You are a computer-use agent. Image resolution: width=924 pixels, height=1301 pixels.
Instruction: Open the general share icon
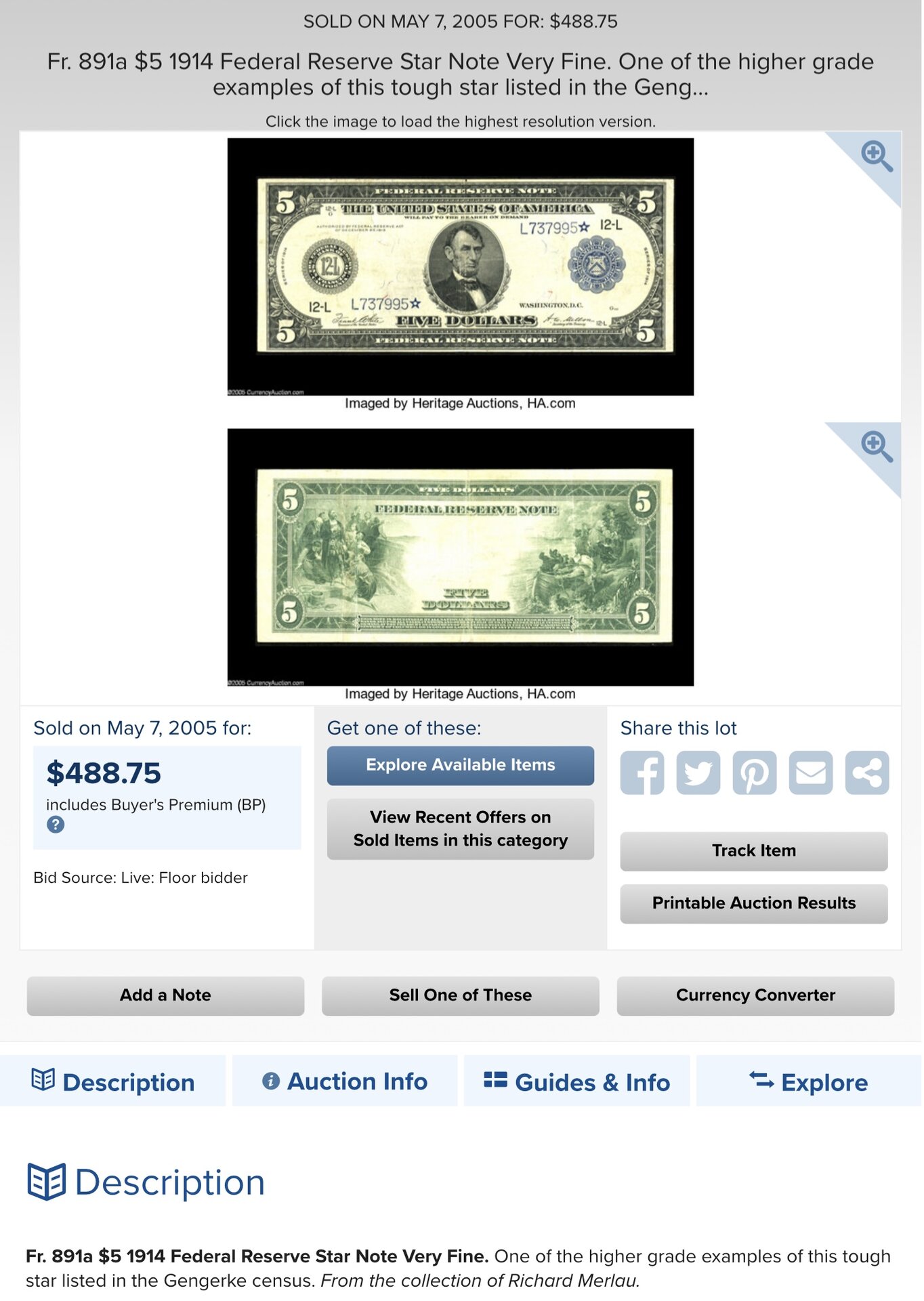[866, 772]
